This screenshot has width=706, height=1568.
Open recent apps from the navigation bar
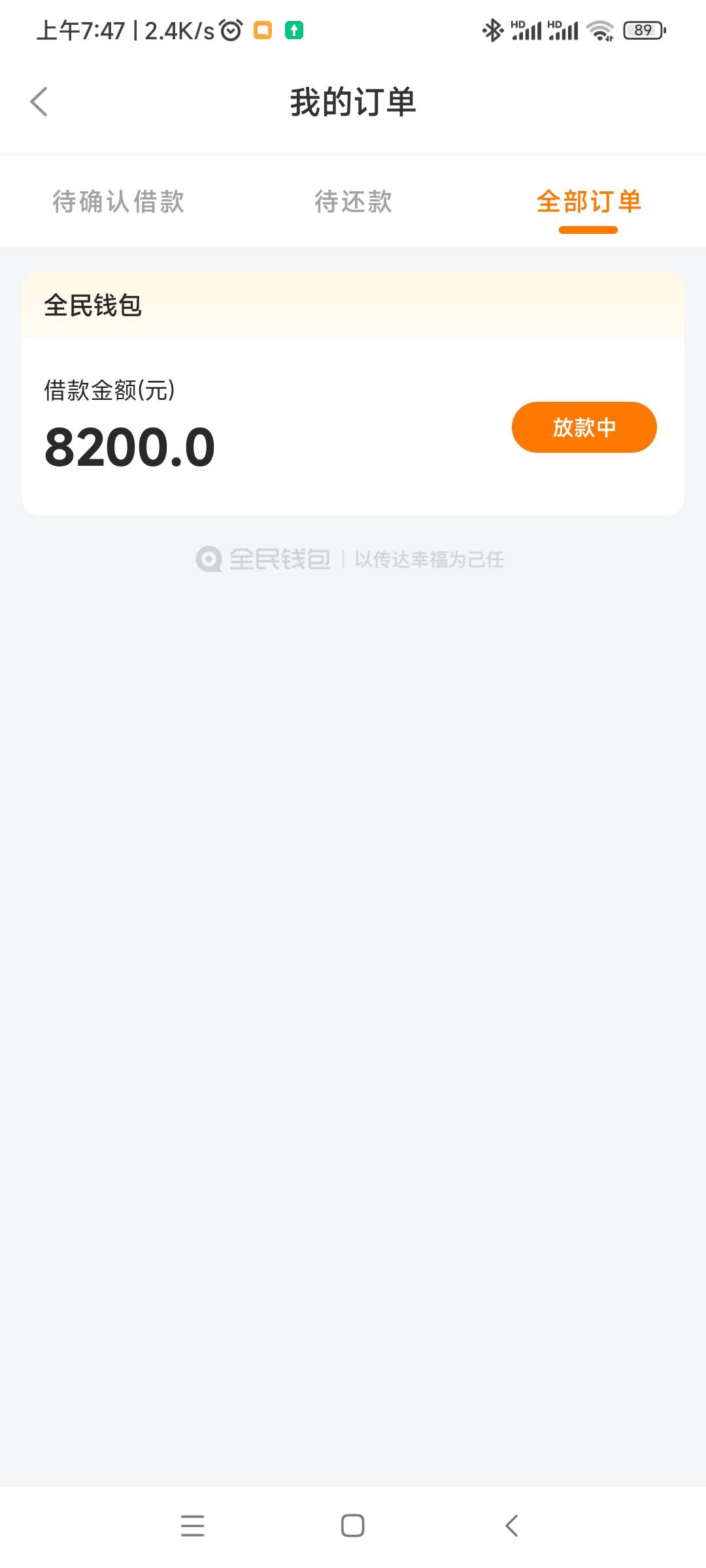[193, 1526]
